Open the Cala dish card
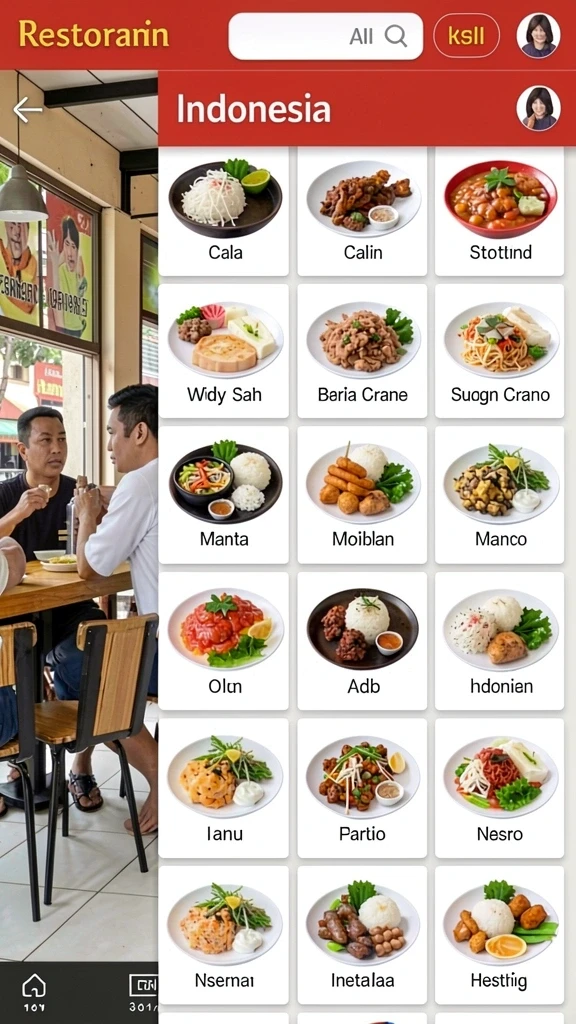The width and height of the screenshot is (576, 1024). click(223, 212)
